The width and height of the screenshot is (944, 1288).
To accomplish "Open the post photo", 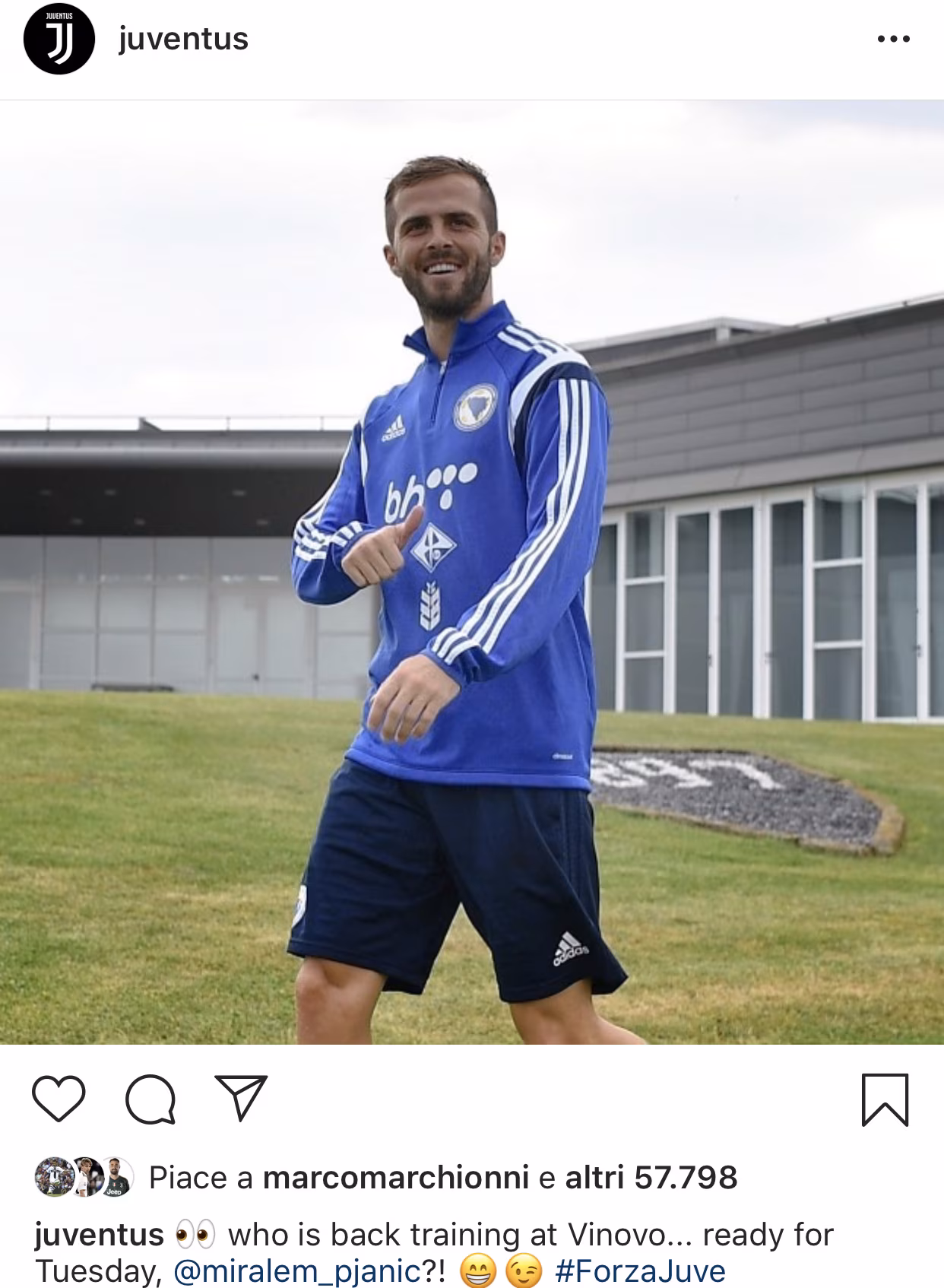I will 472,572.
